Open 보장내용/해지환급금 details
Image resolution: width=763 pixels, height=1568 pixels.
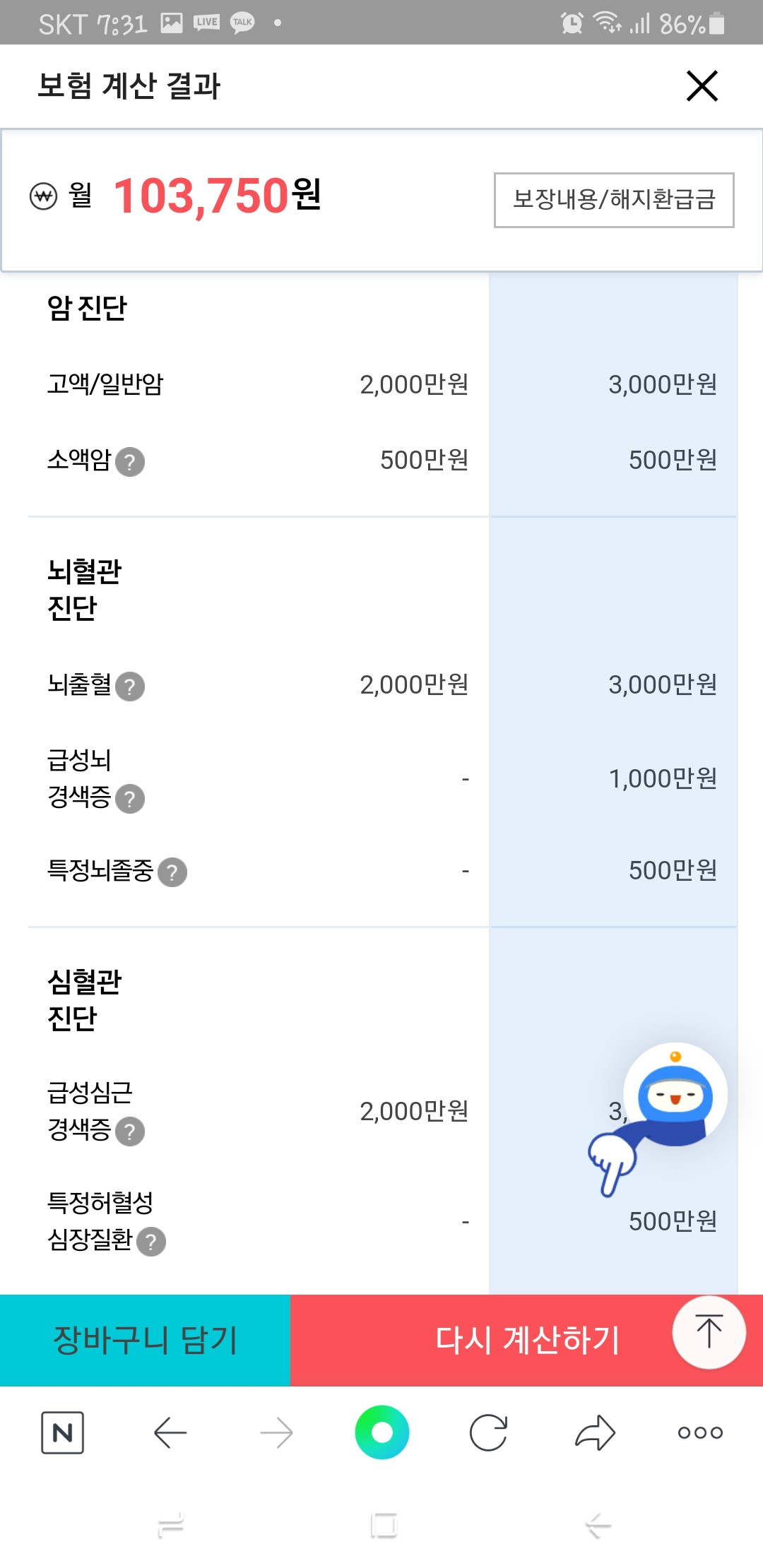coord(614,200)
